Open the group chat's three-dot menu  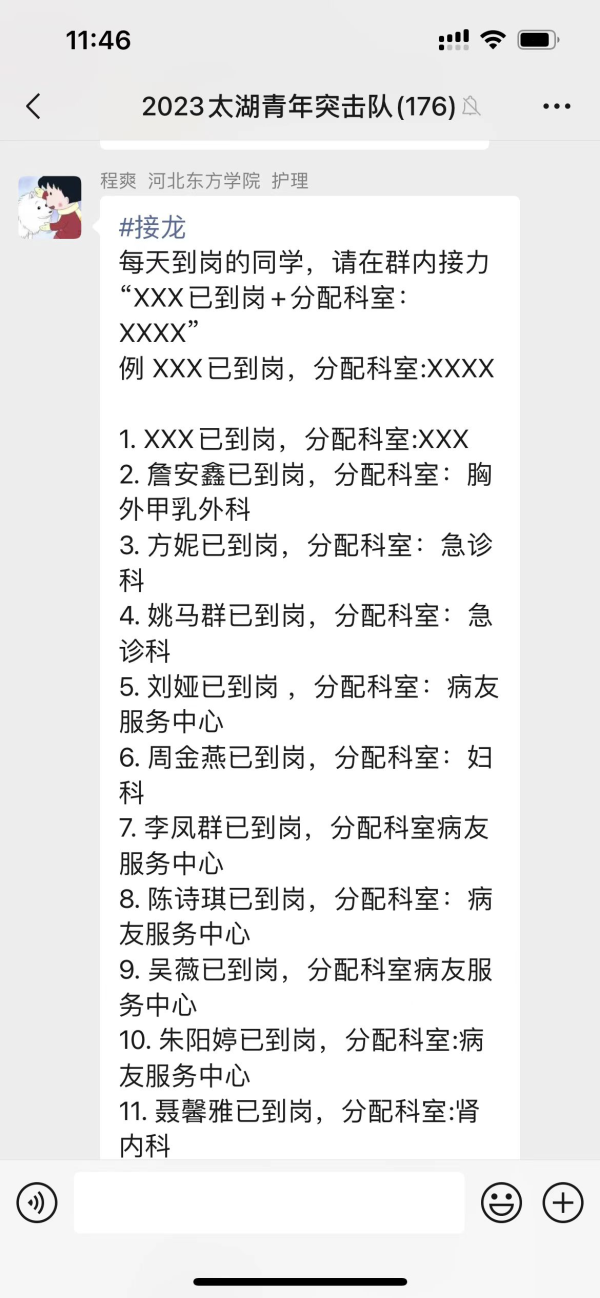pos(556,106)
